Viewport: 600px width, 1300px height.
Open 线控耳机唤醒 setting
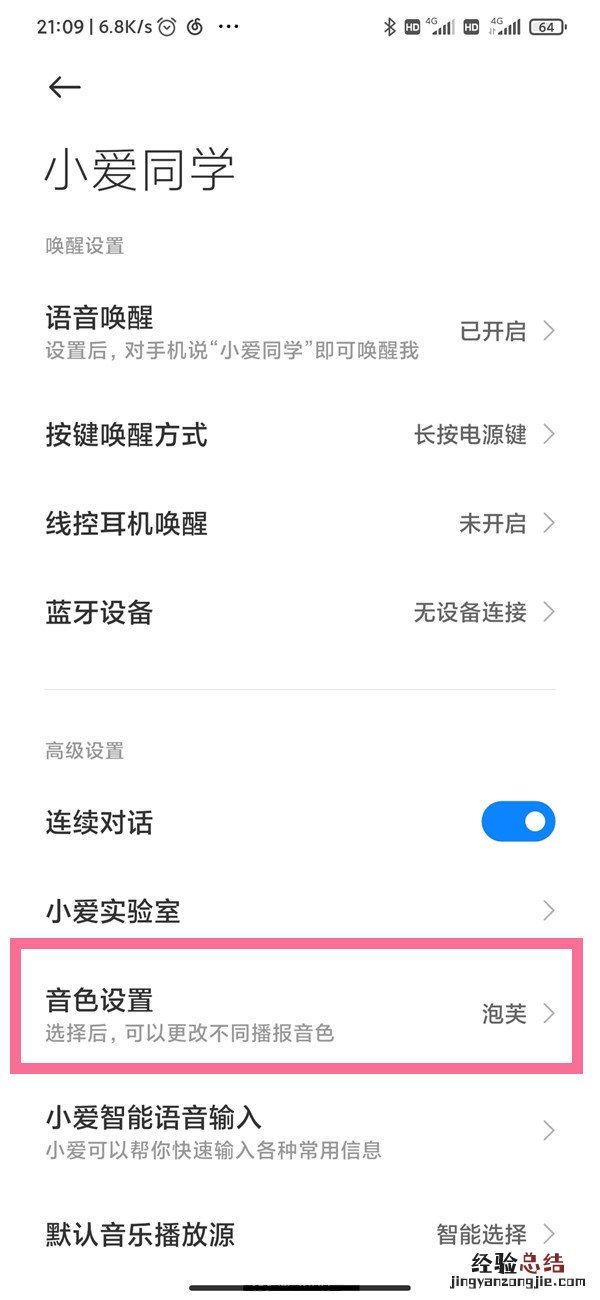tap(300, 523)
